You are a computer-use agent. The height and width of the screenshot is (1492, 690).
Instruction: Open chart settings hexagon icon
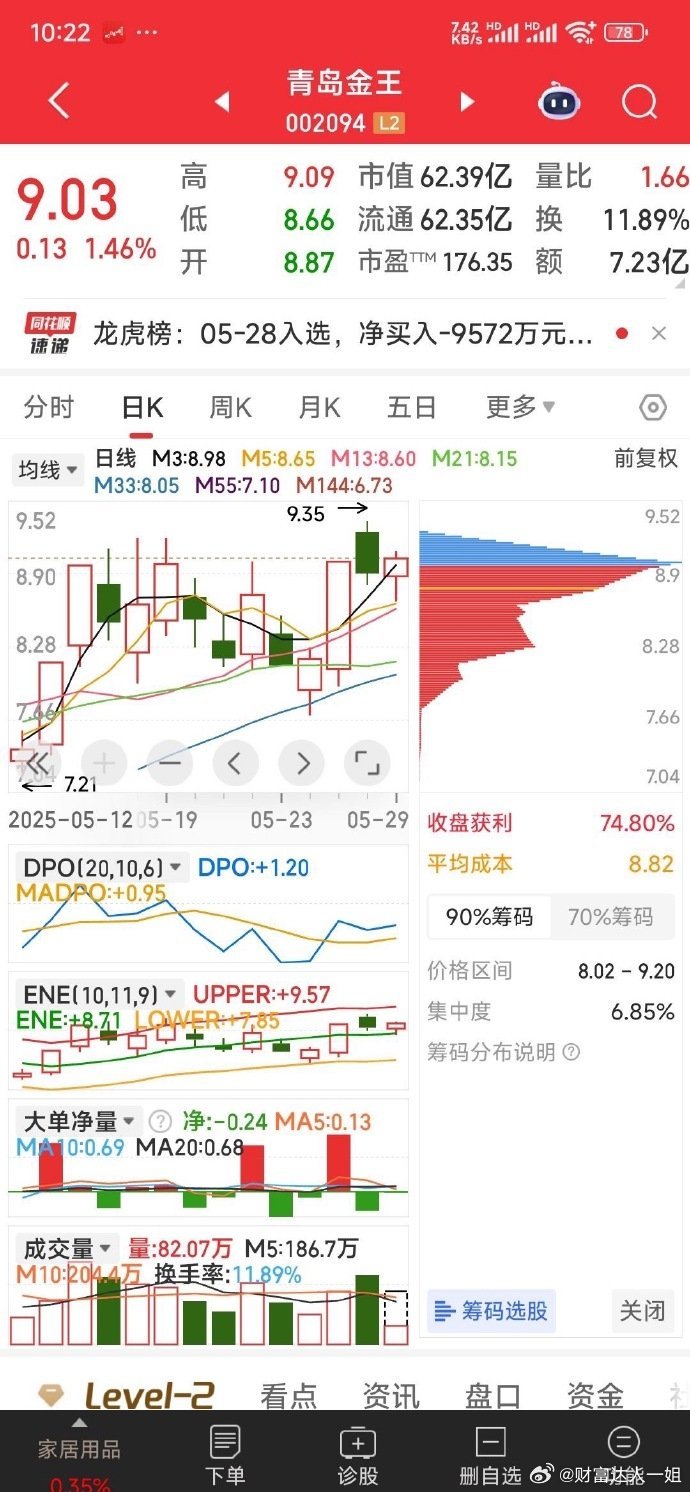coord(652,407)
